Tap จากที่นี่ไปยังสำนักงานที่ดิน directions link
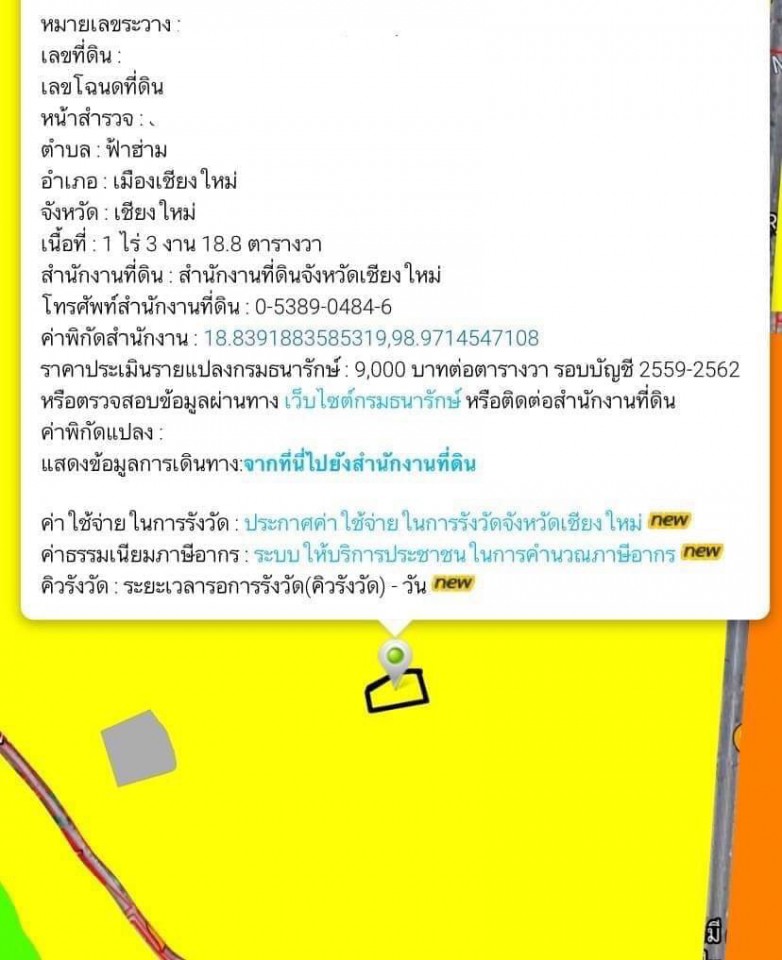Screen dimensions: 782x960 click(x=360, y=464)
